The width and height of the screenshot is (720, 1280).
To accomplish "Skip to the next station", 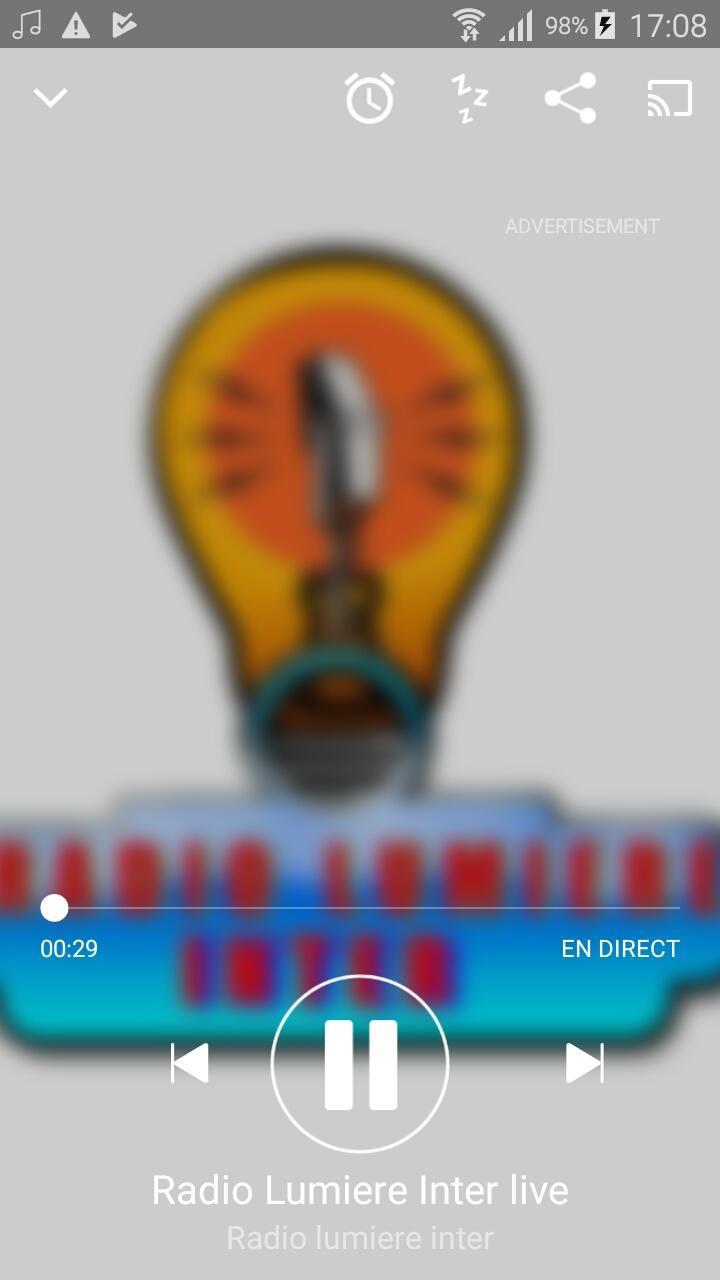I will [587, 1063].
